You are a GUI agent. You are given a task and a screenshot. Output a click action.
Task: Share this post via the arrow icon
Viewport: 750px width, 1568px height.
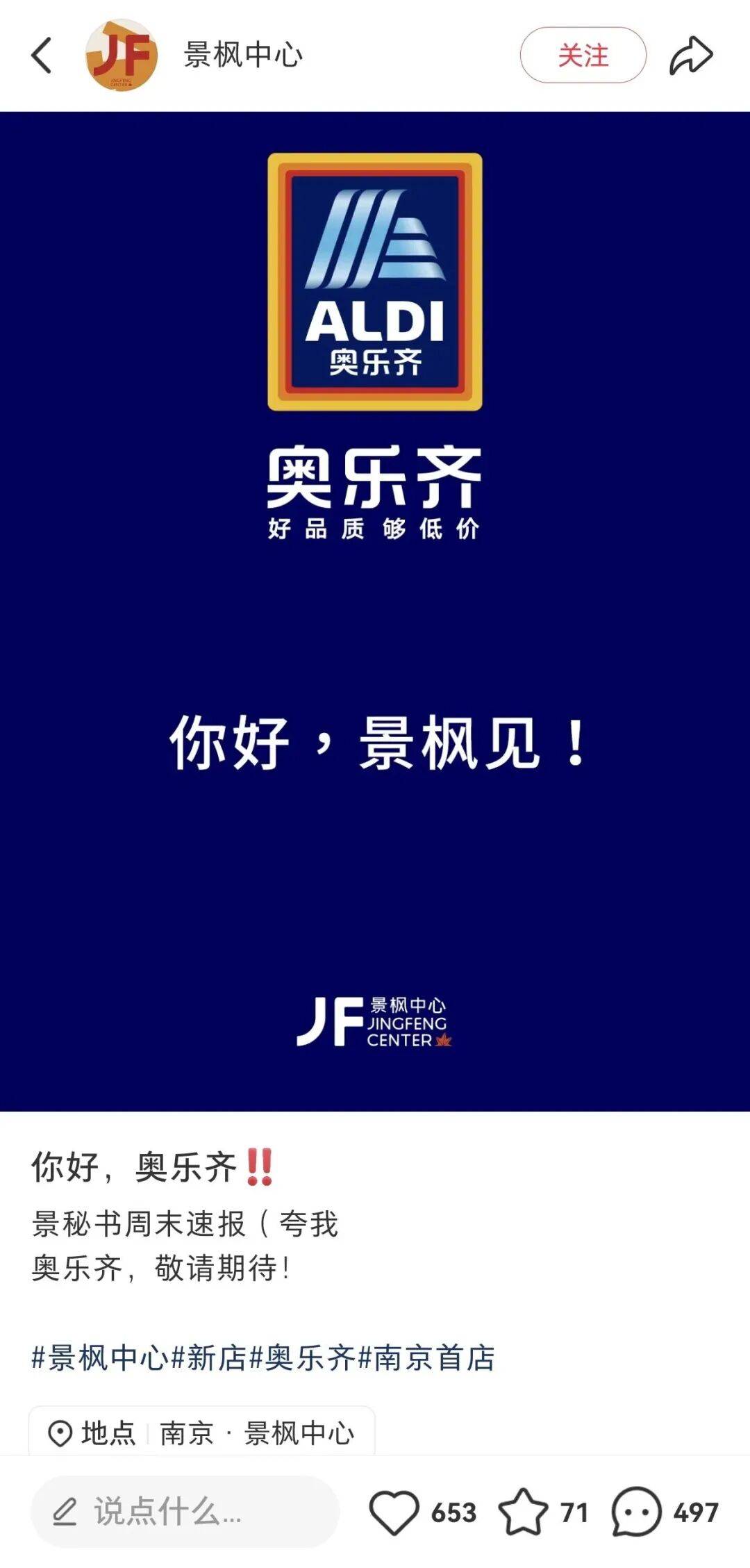click(x=691, y=56)
